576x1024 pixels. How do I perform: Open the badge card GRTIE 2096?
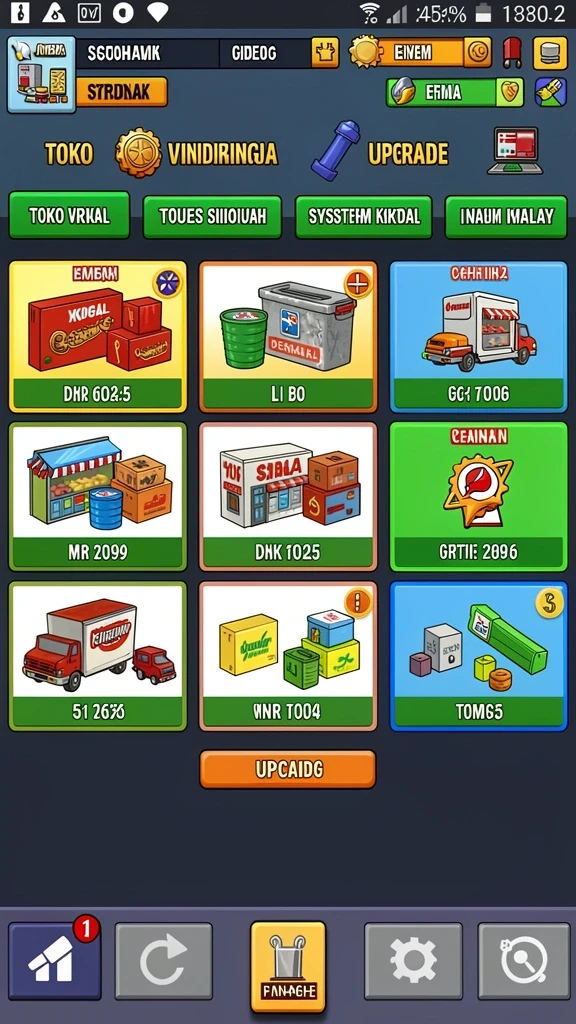(479, 496)
